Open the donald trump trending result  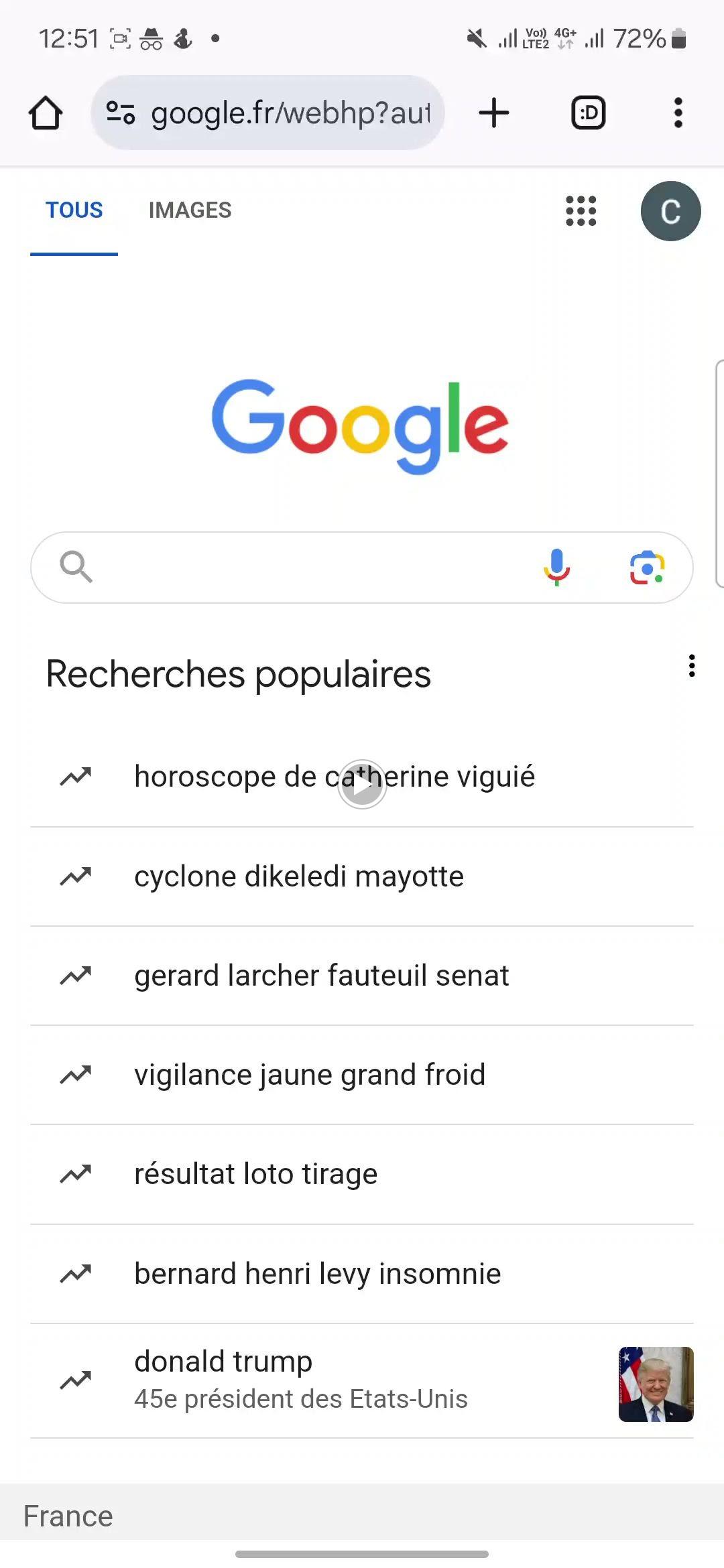tap(362, 1381)
